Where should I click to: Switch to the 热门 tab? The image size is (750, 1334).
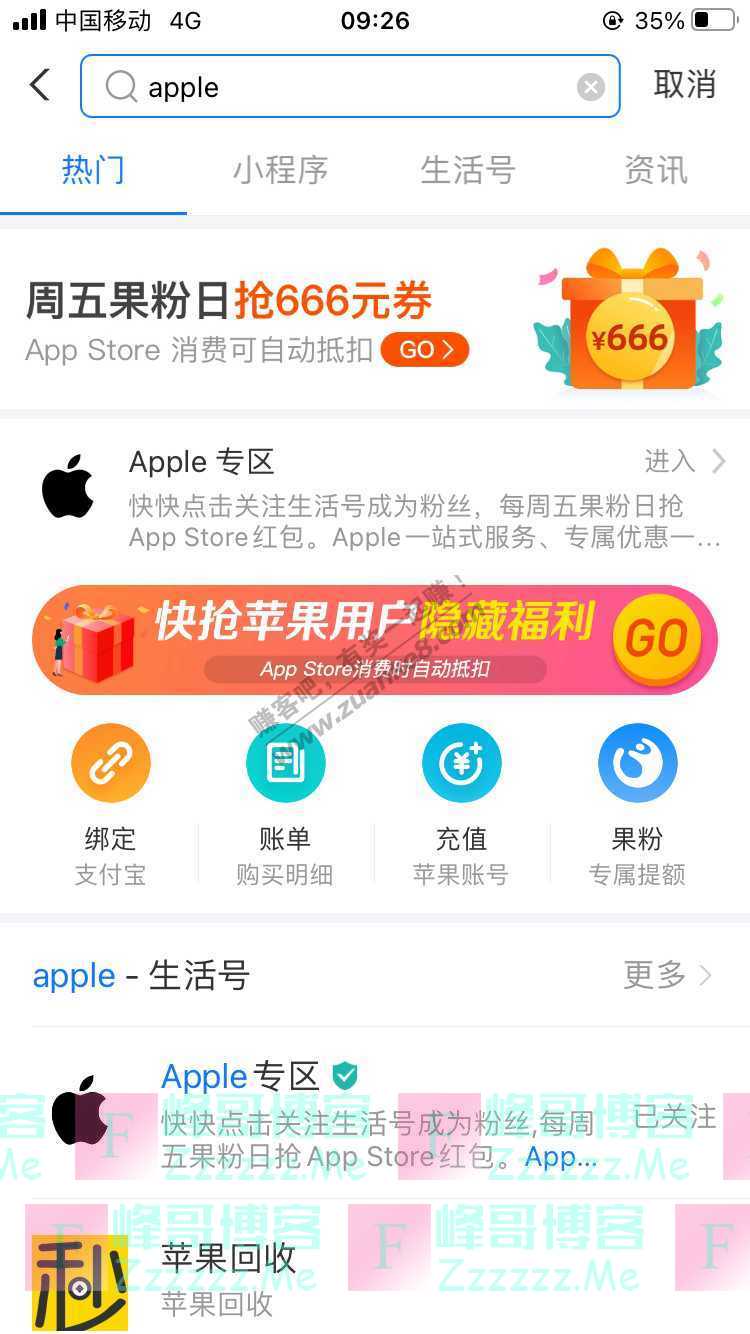tap(93, 171)
